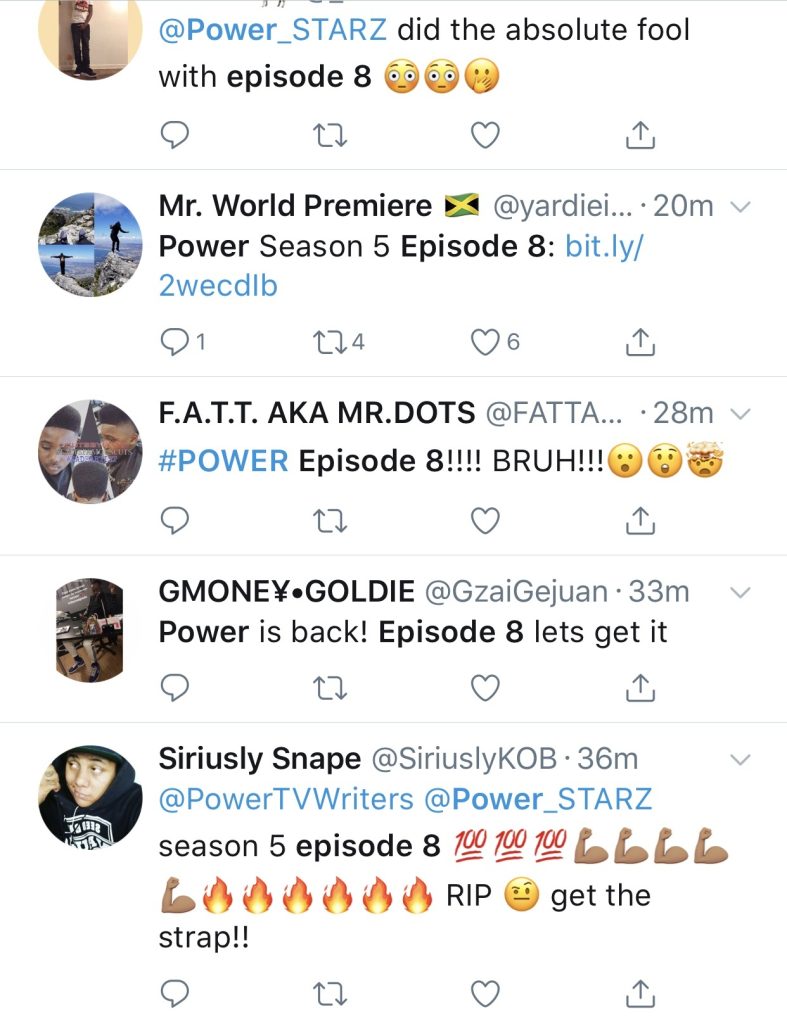The image size is (787, 1024).
Task: Share F.A.T.T. AKA MR.DOTS' tweet
Action: point(640,520)
